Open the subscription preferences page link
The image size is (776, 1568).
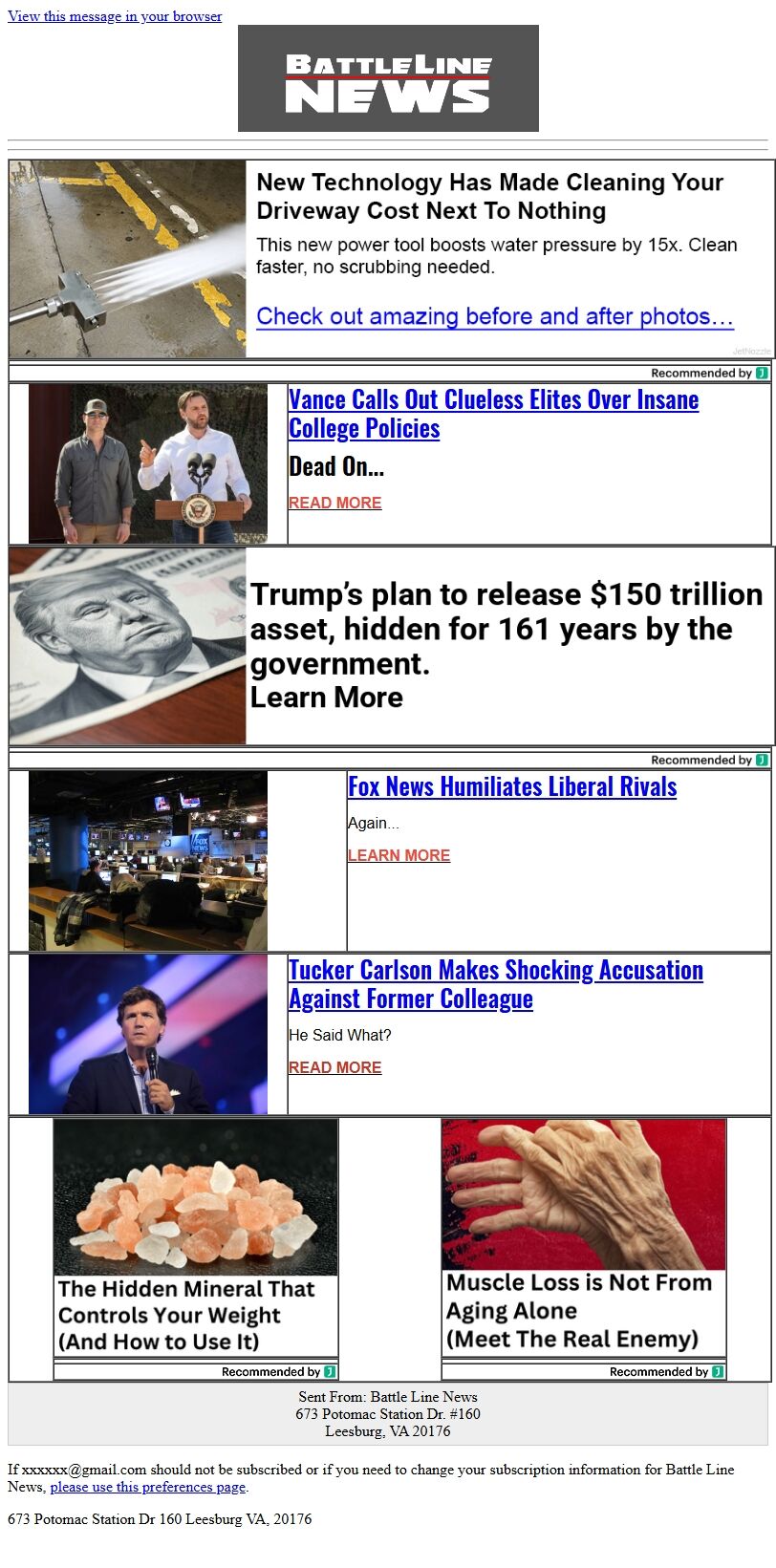pos(148,1487)
